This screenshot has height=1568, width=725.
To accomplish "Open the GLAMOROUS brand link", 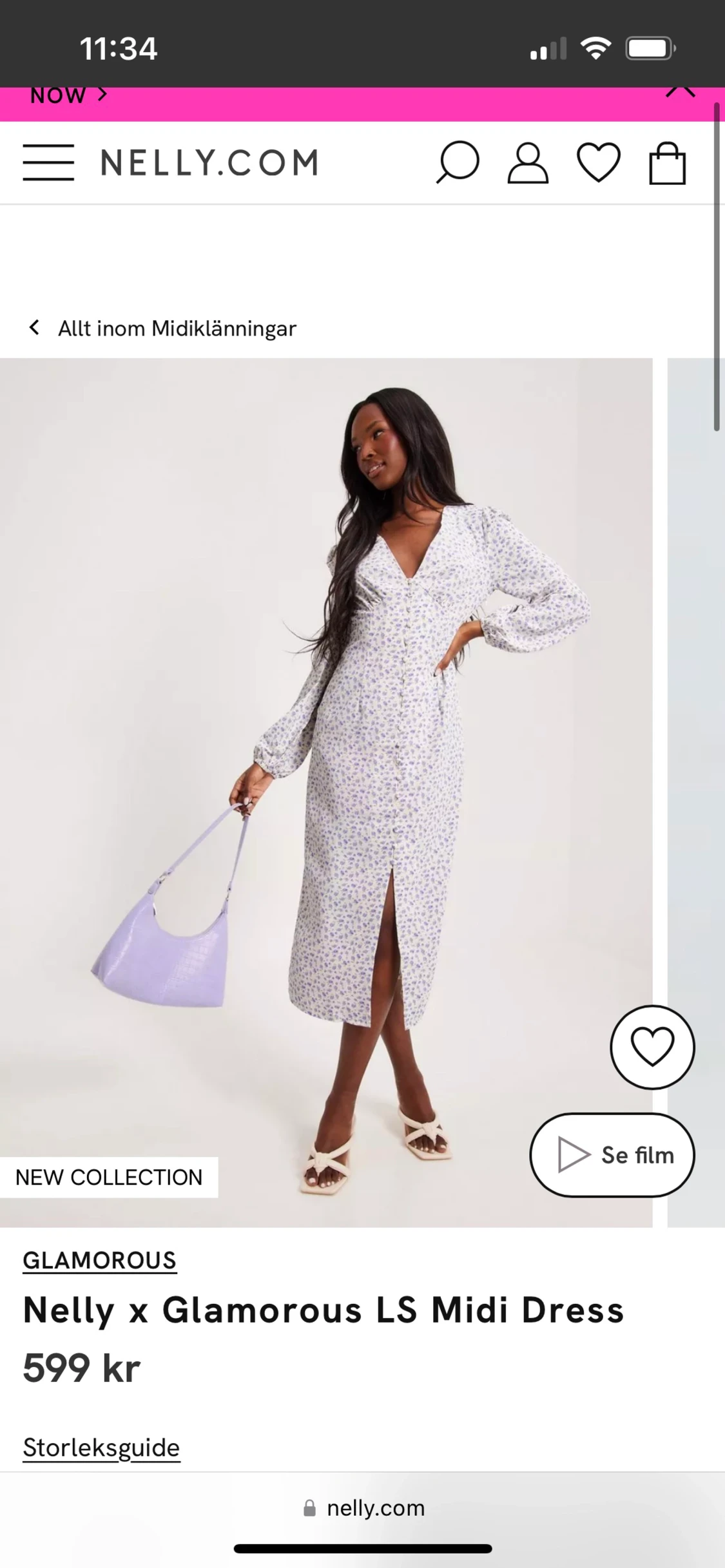I will click(99, 1260).
